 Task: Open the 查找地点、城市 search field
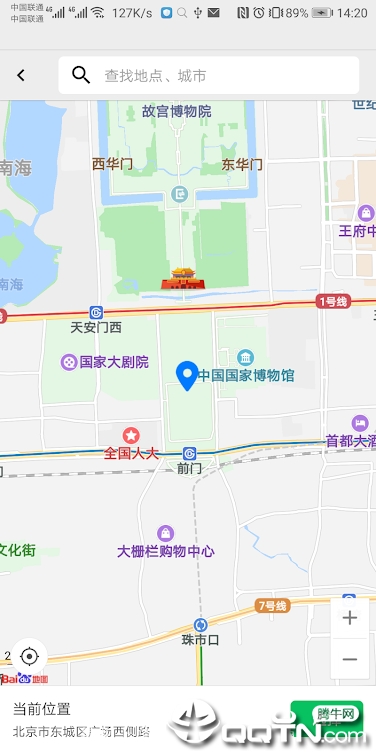point(209,75)
